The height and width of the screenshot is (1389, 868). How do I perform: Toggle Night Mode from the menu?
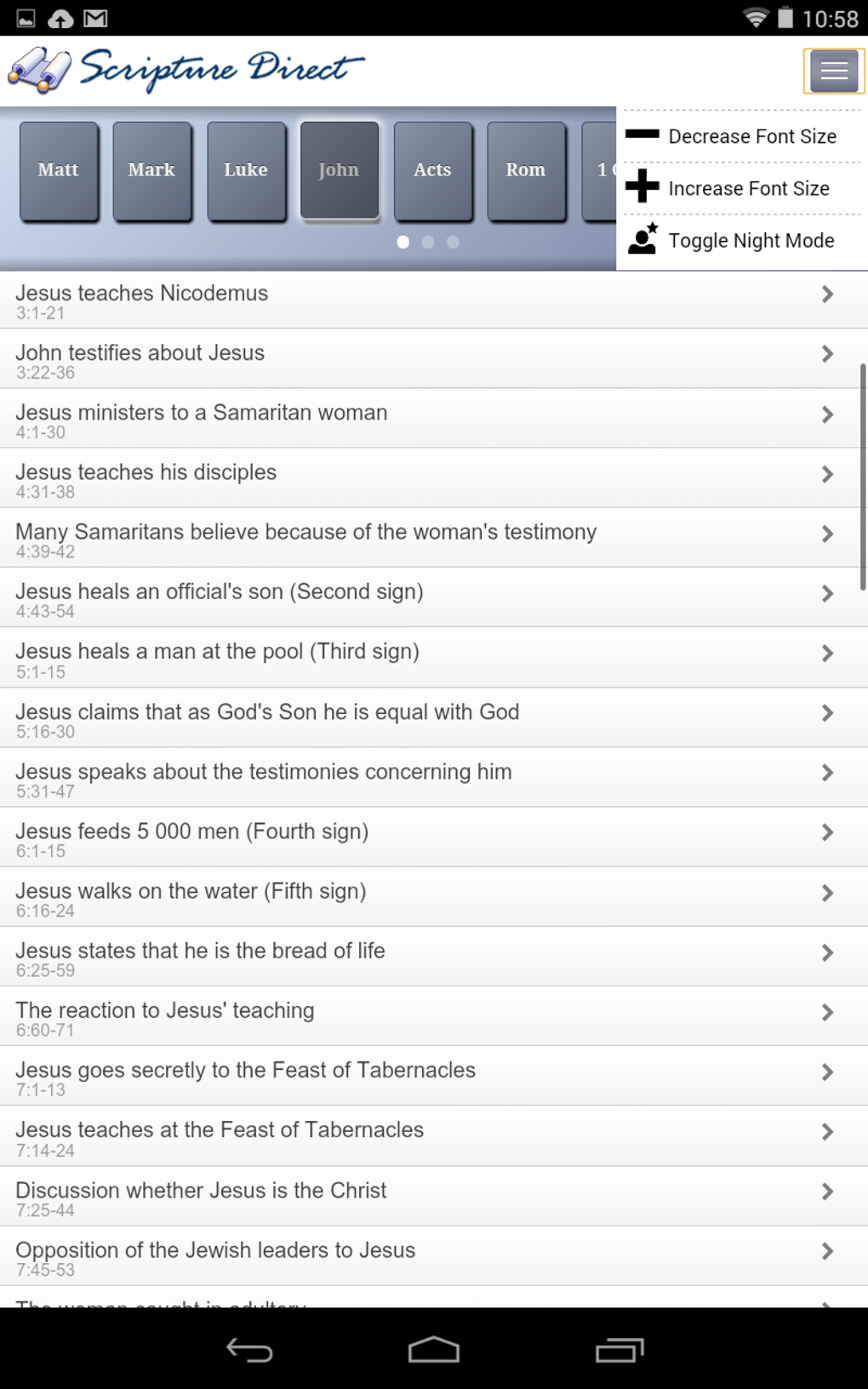[751, 241]
